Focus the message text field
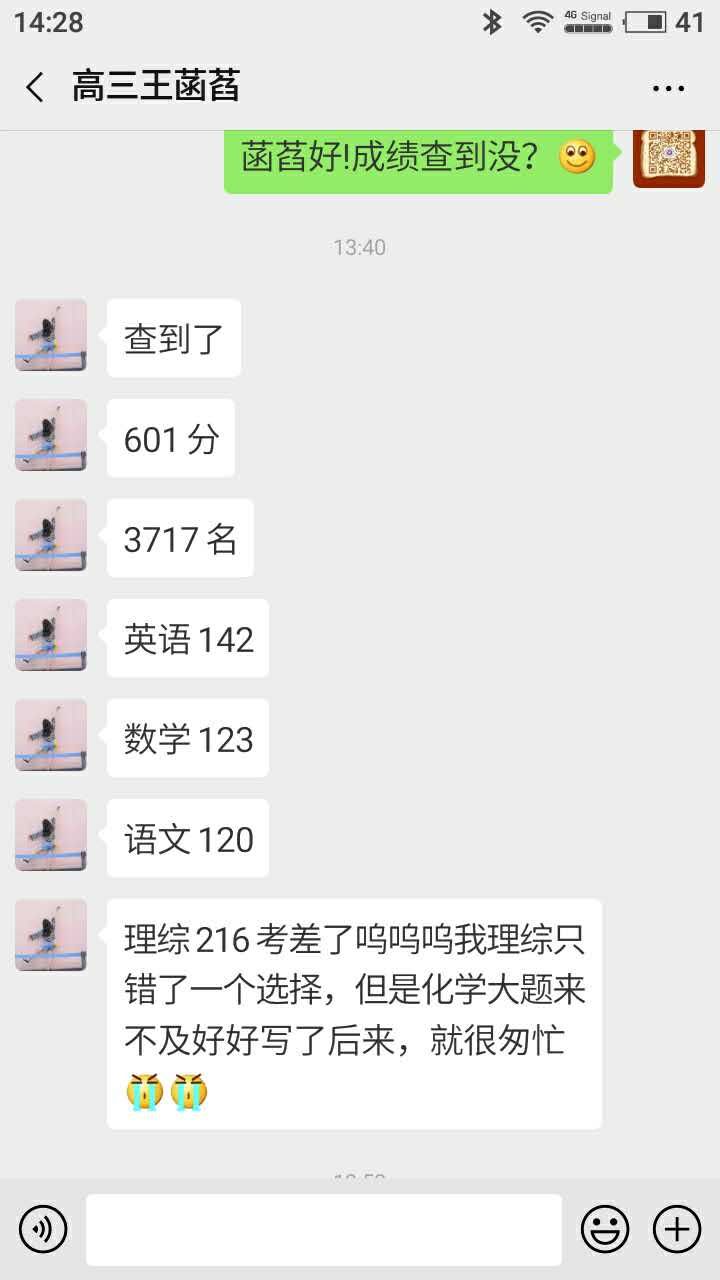This screenshot has height=1280, width=720. [323, 1229]
